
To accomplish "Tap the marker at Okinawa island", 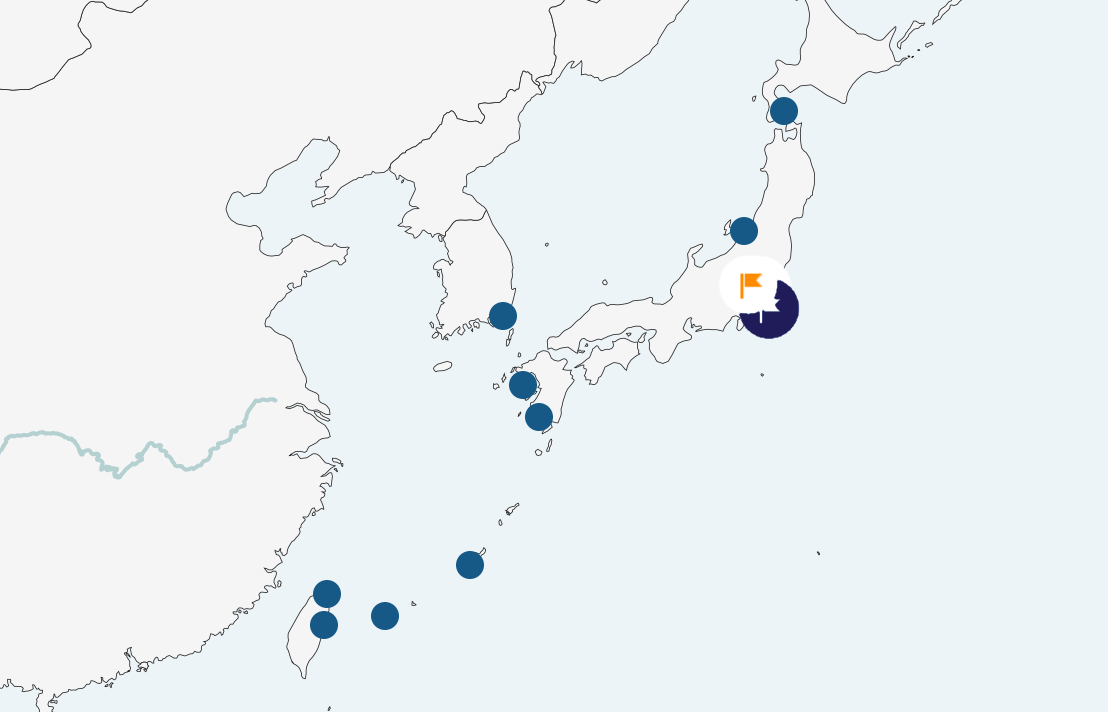I will (x=470, y=565).
